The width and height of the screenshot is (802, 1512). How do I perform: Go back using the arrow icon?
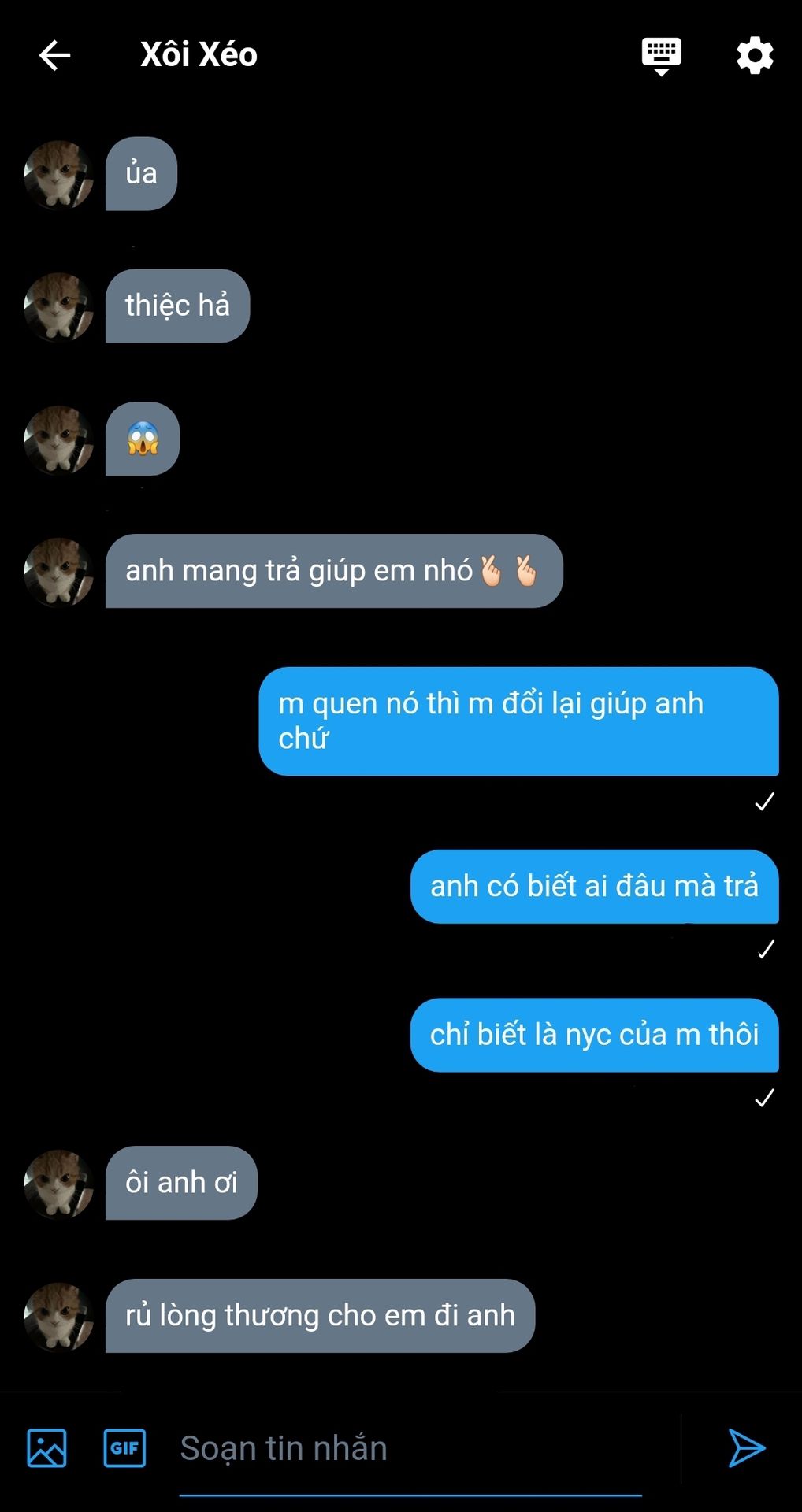pyautogui.click(x=55, y=55)
